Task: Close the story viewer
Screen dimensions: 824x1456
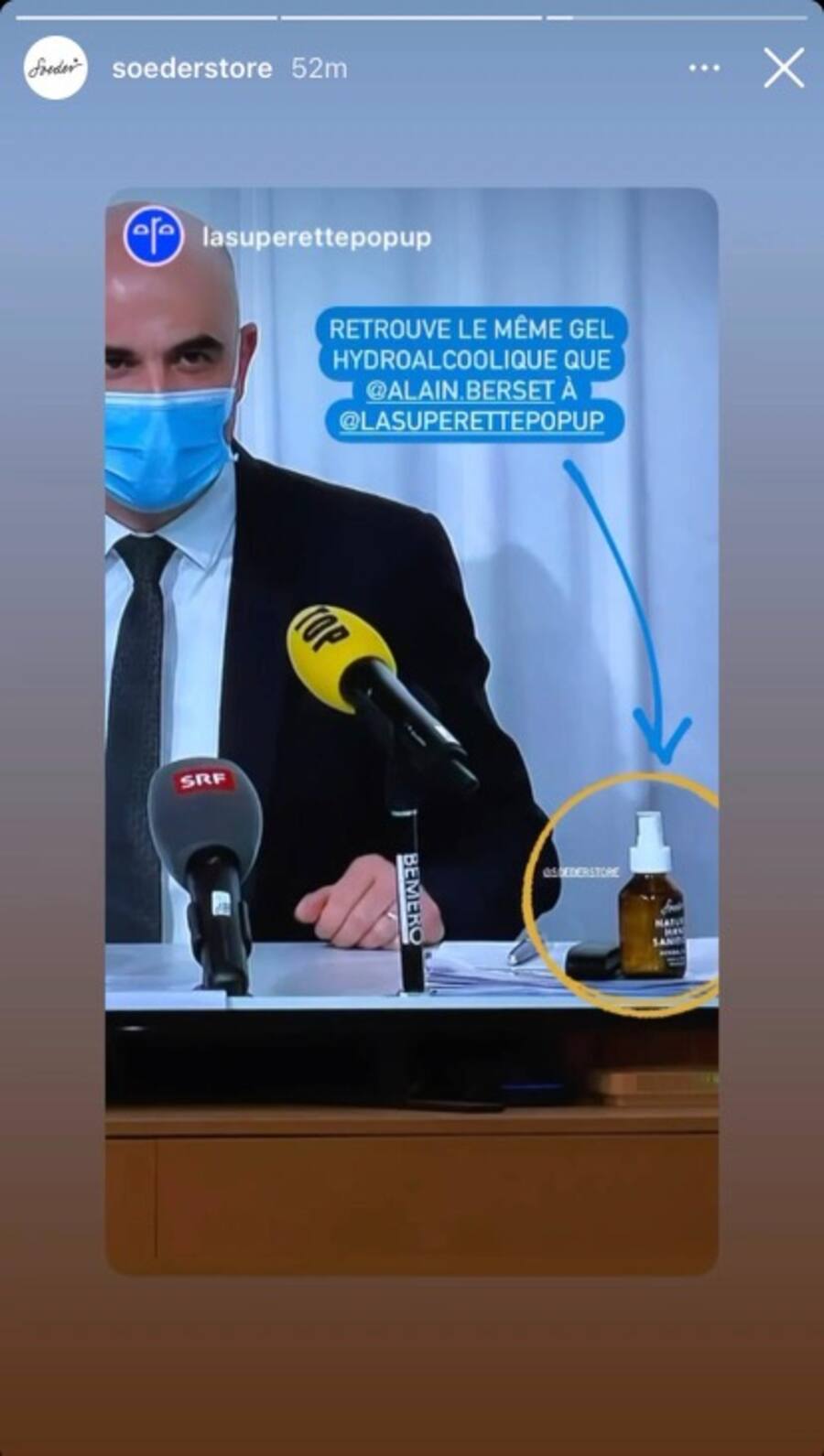Action: pos(784,68)
